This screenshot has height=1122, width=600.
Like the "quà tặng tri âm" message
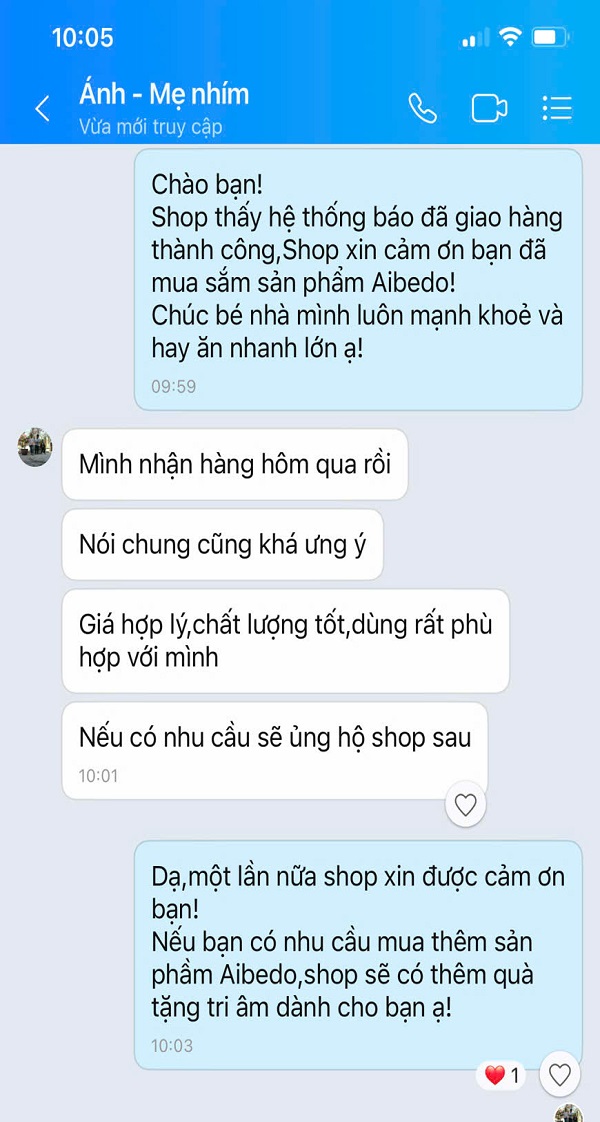coord(560,1075)
